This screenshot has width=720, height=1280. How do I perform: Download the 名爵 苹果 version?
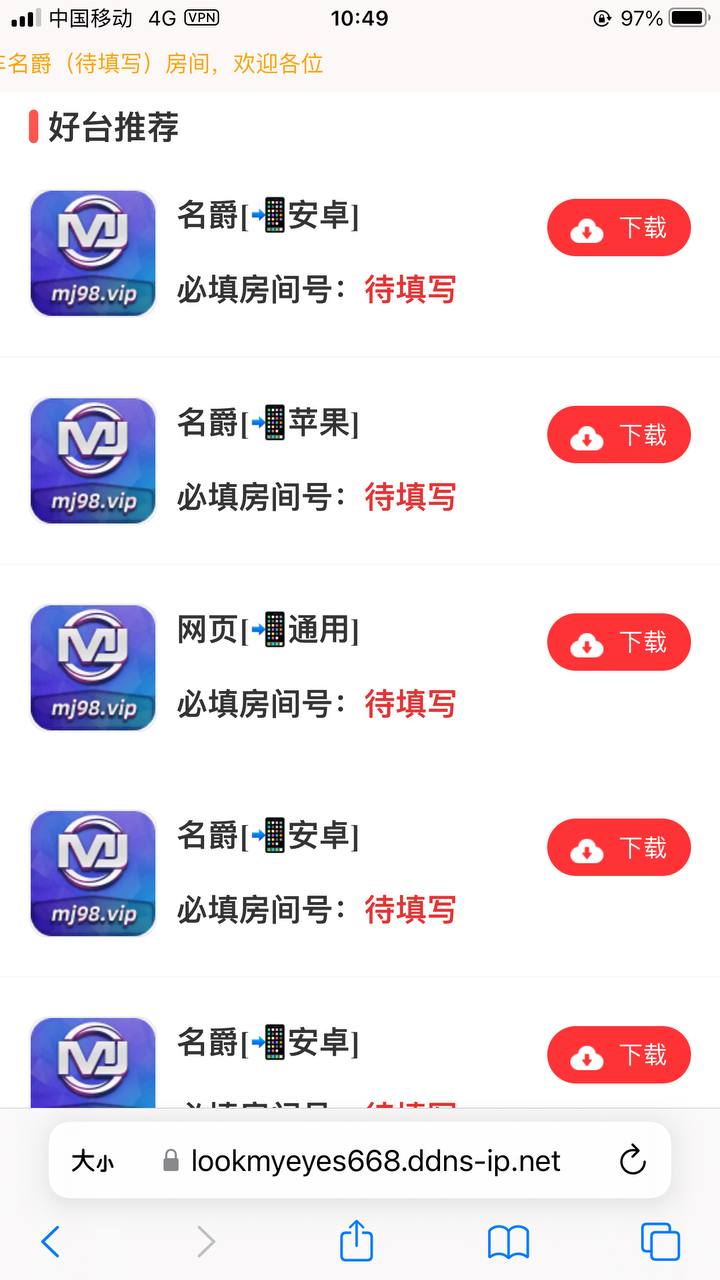(x=618, y=435)
